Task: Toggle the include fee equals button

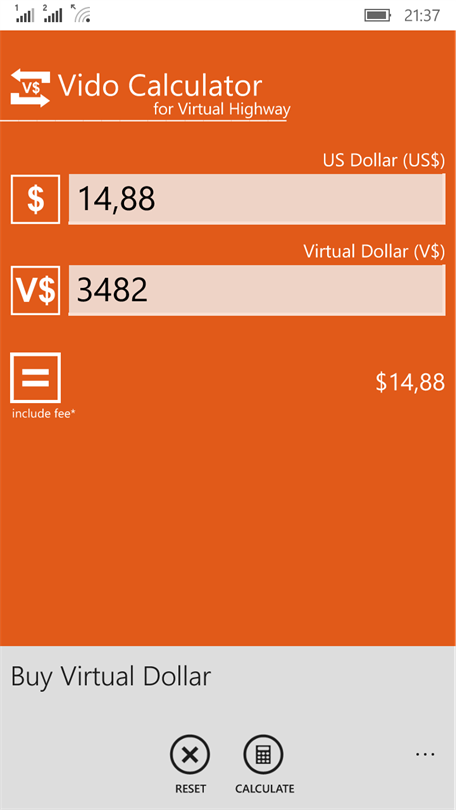Action: pyautogui.click(x=36, y=378)
